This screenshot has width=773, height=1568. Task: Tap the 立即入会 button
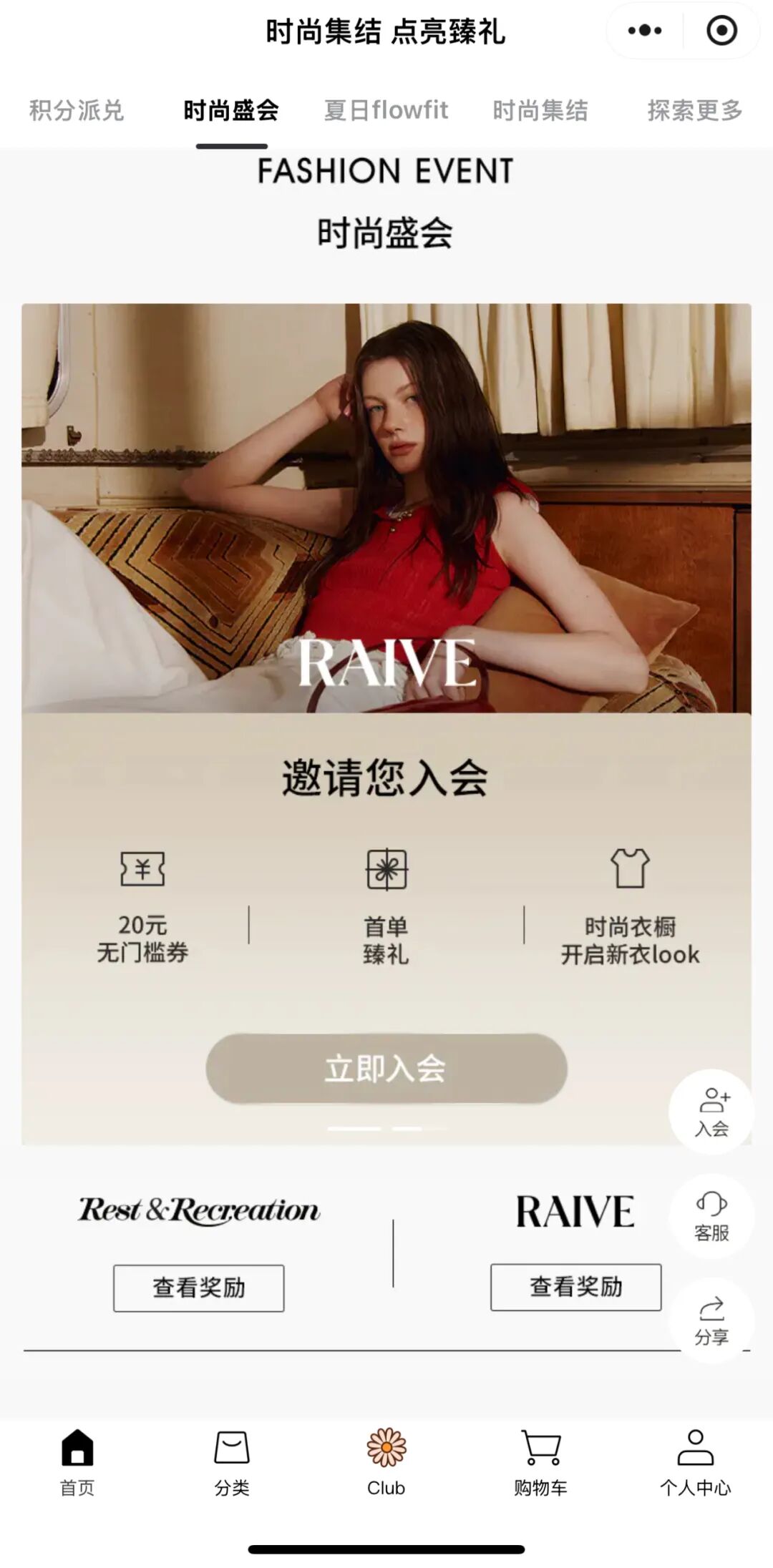386,1068
